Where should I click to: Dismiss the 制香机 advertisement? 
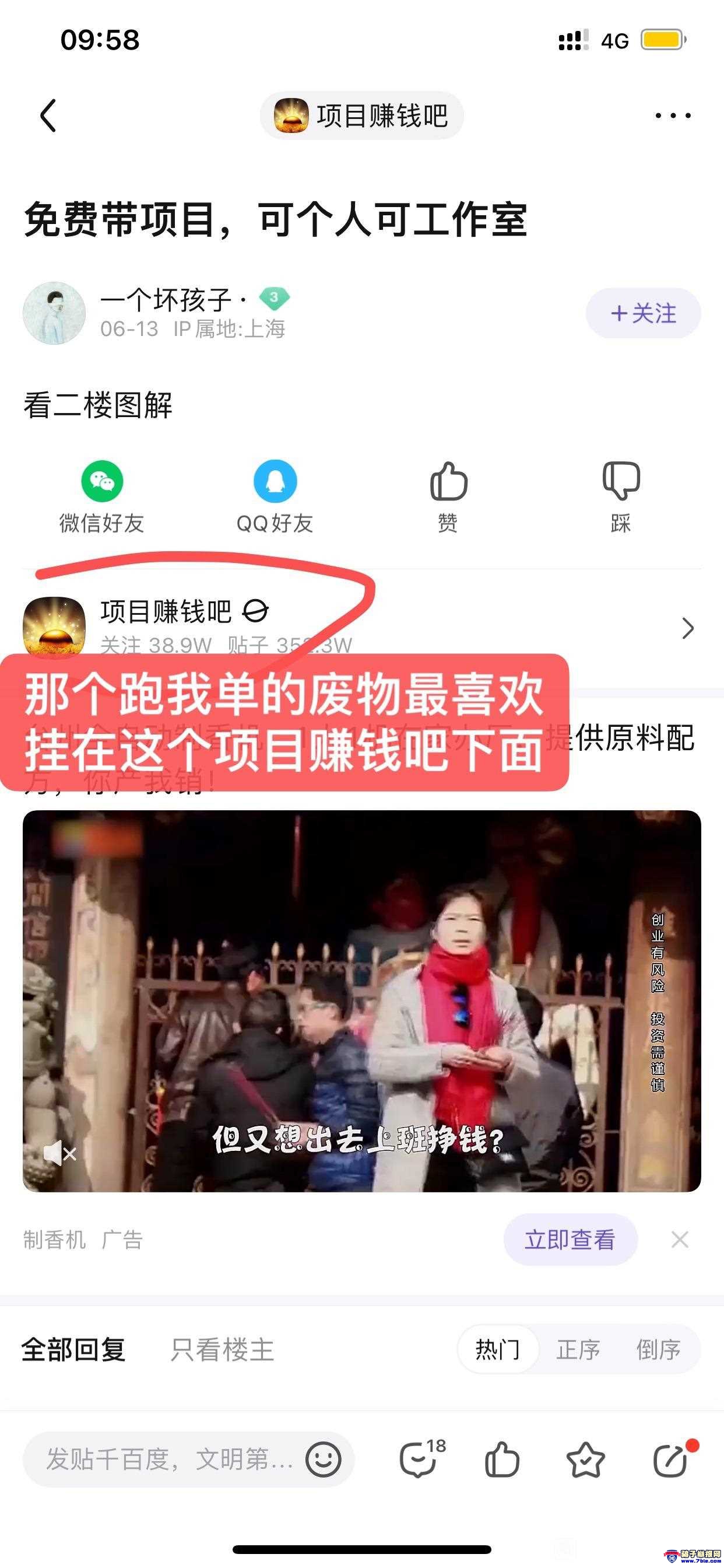tap(680, 1240)
